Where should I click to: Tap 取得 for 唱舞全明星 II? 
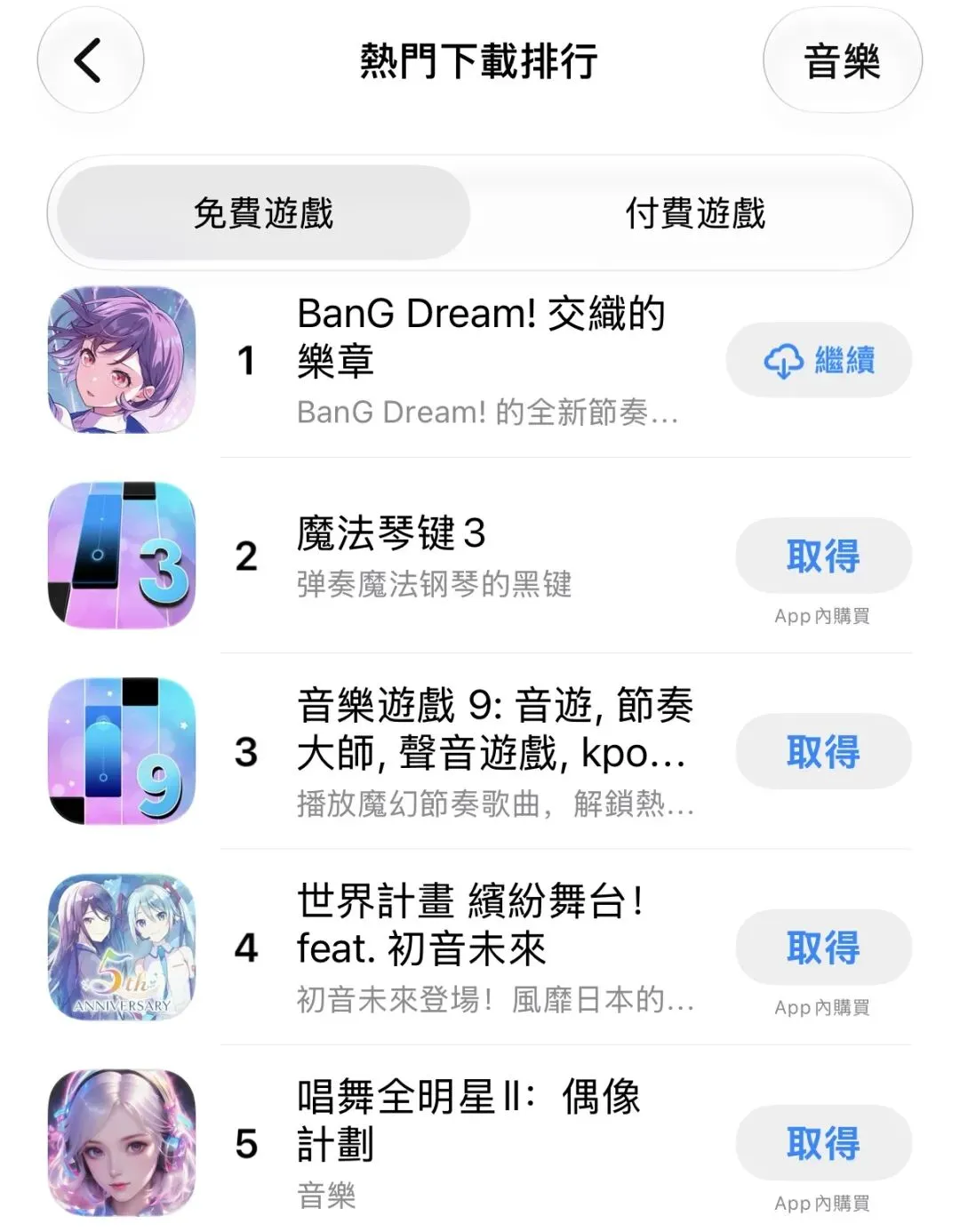coord(823,1143)
